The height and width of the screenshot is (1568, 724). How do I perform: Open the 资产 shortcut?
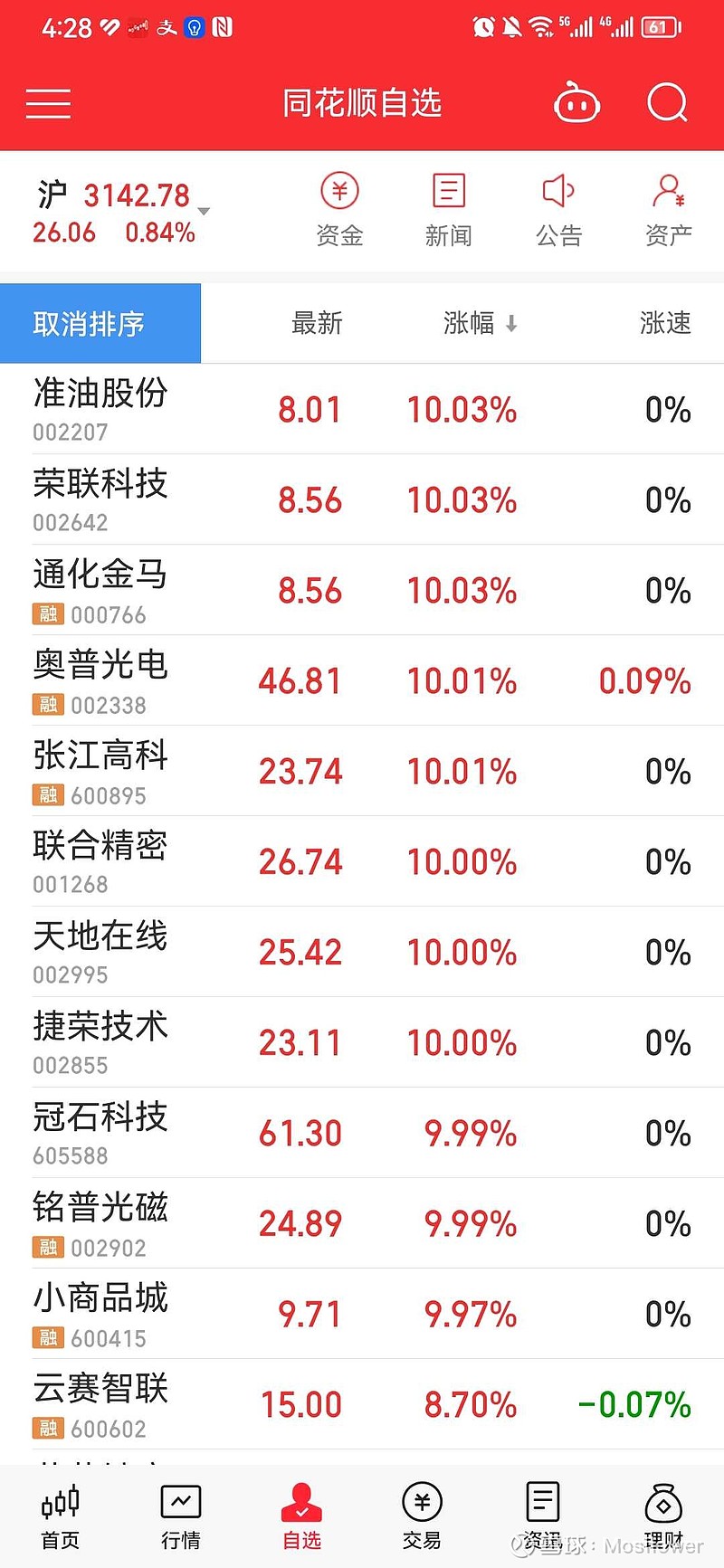(x=669, y=210)
